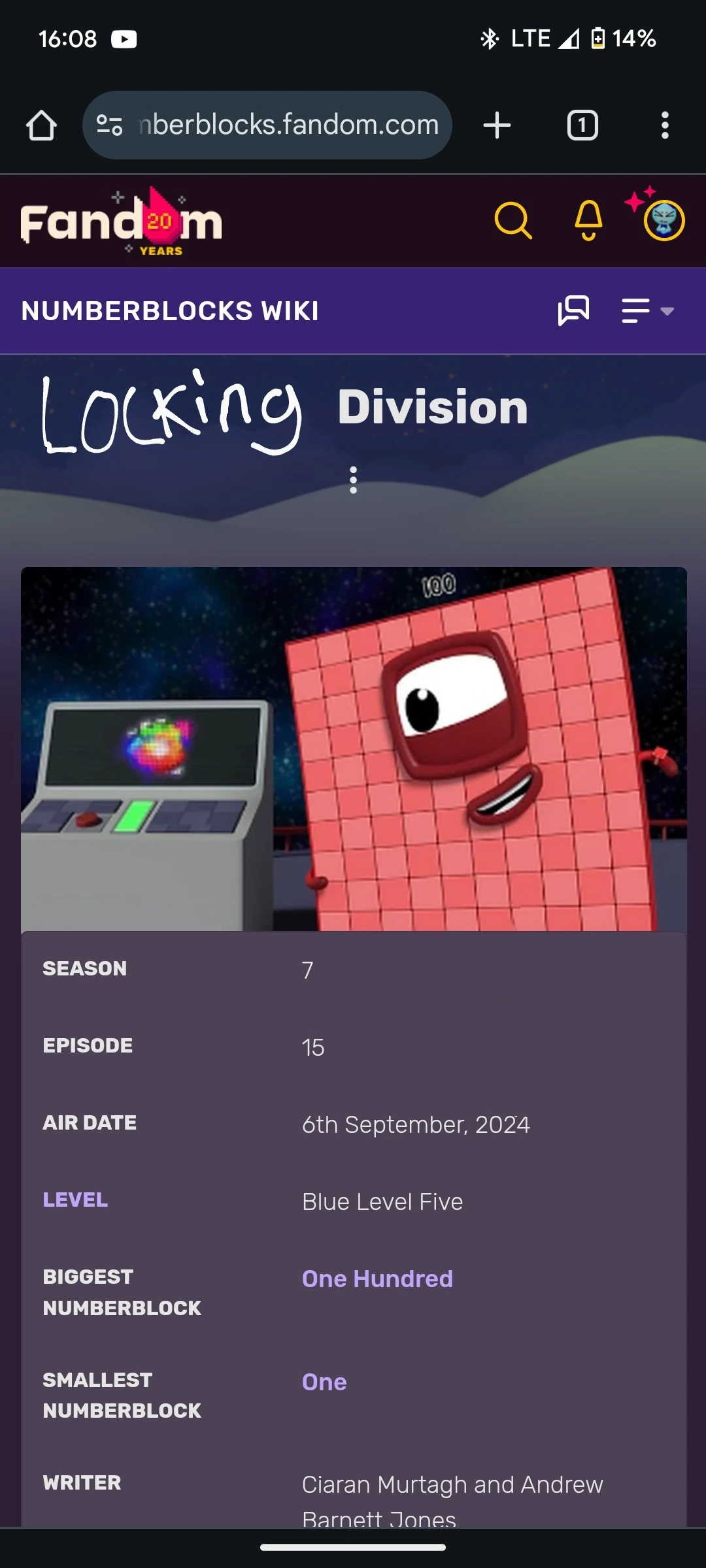The width and height of the screenshot is (706, 1568).
Task: Search the Fandom wiki
Action: click(513, 221)
